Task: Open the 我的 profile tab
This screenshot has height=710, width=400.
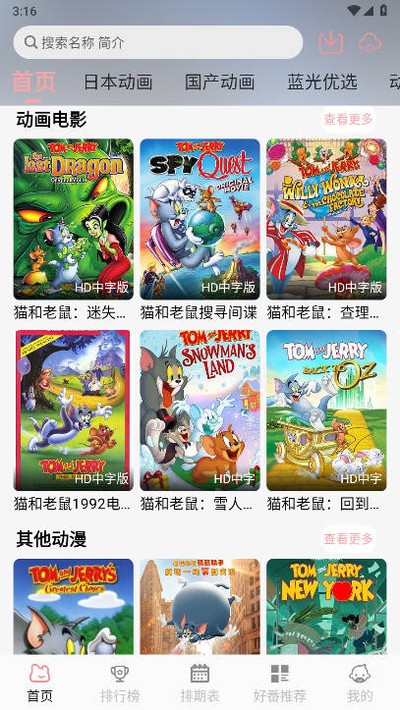Action: [360, 683]
